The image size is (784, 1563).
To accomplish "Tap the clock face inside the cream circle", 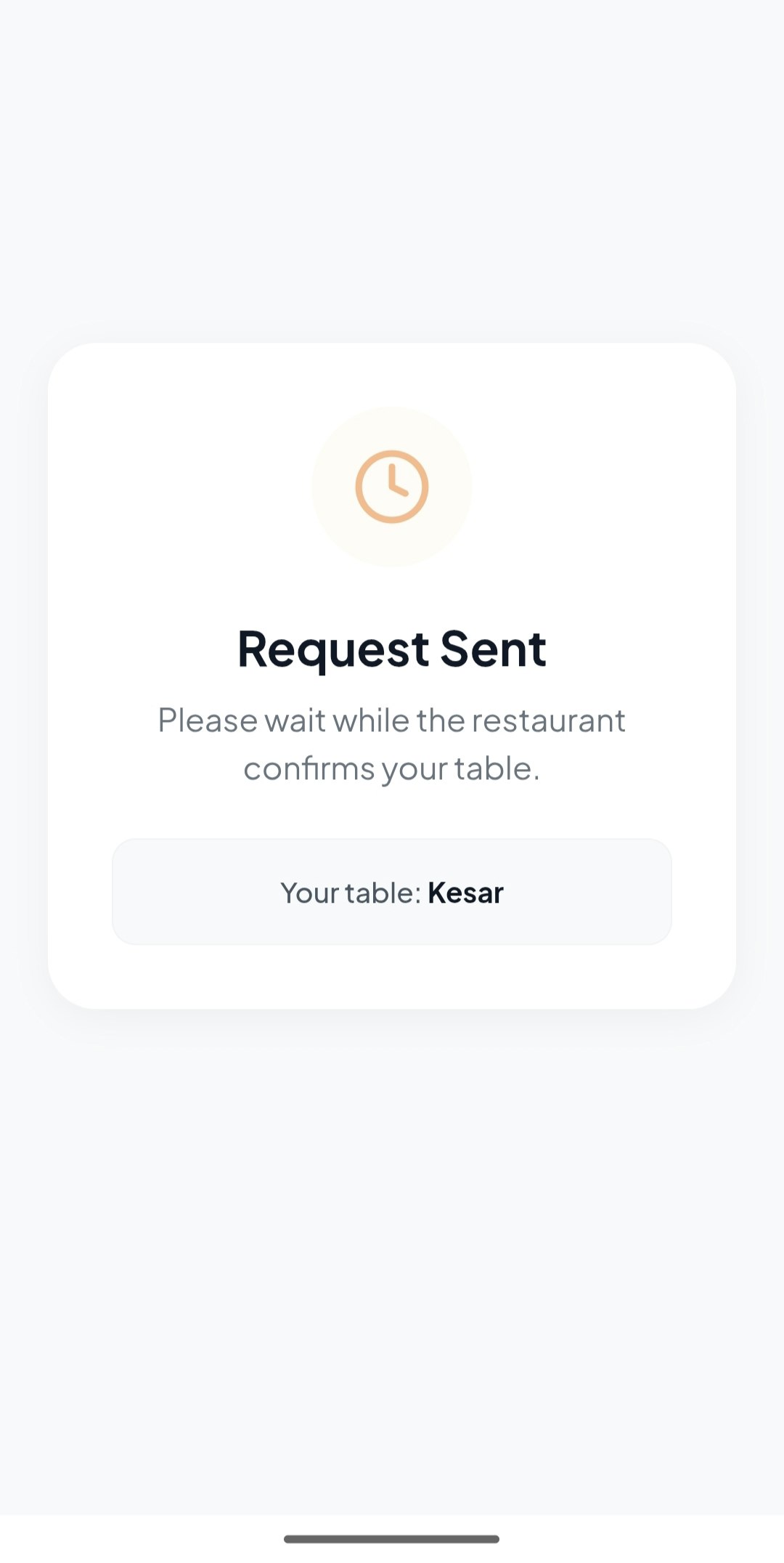I will (x=392, y=485).
